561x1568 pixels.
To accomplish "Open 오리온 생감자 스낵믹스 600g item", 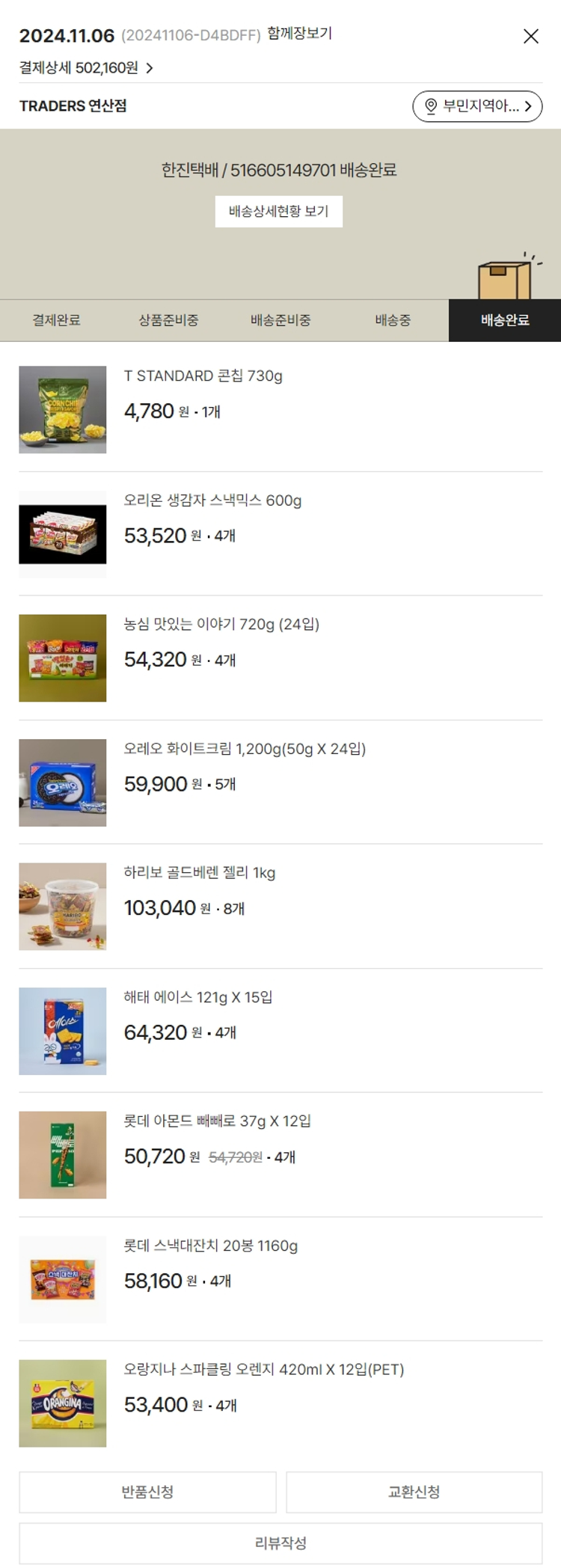I will tap(212, 500).
